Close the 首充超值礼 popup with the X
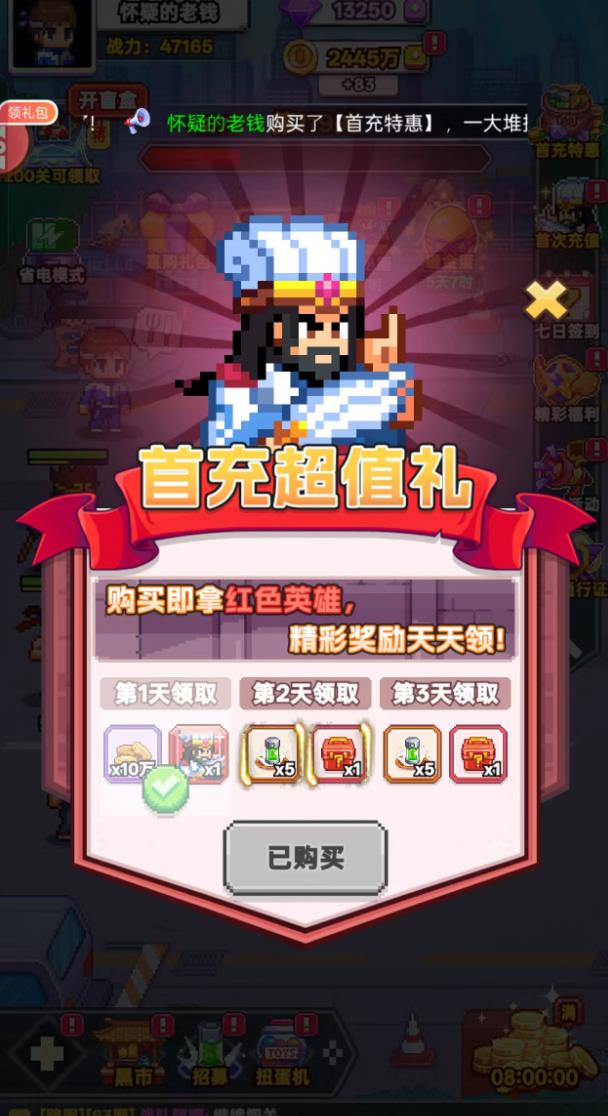The image size is (608, 1116). [546, 299]
